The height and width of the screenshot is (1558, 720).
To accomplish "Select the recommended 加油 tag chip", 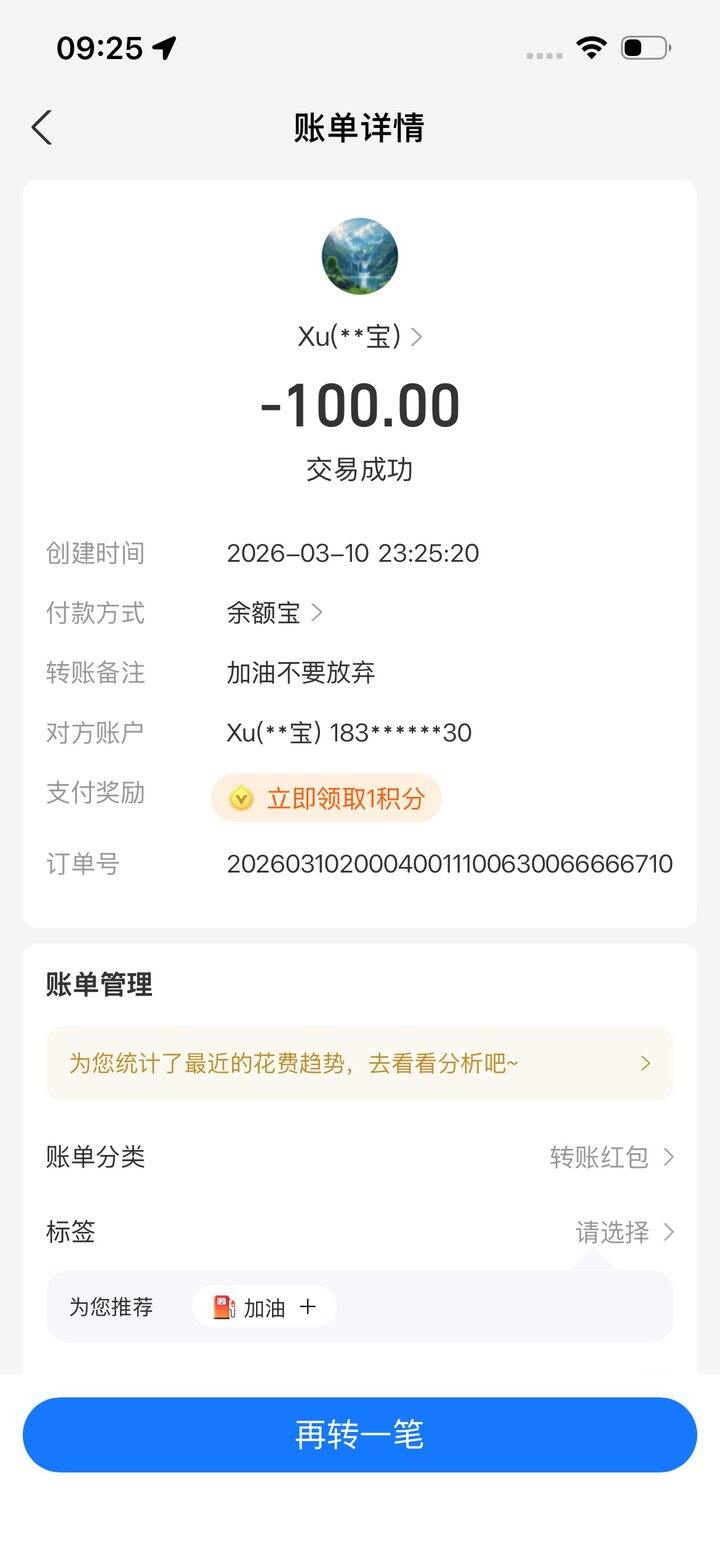I will pyautogui.click(x=262, y=1306).
